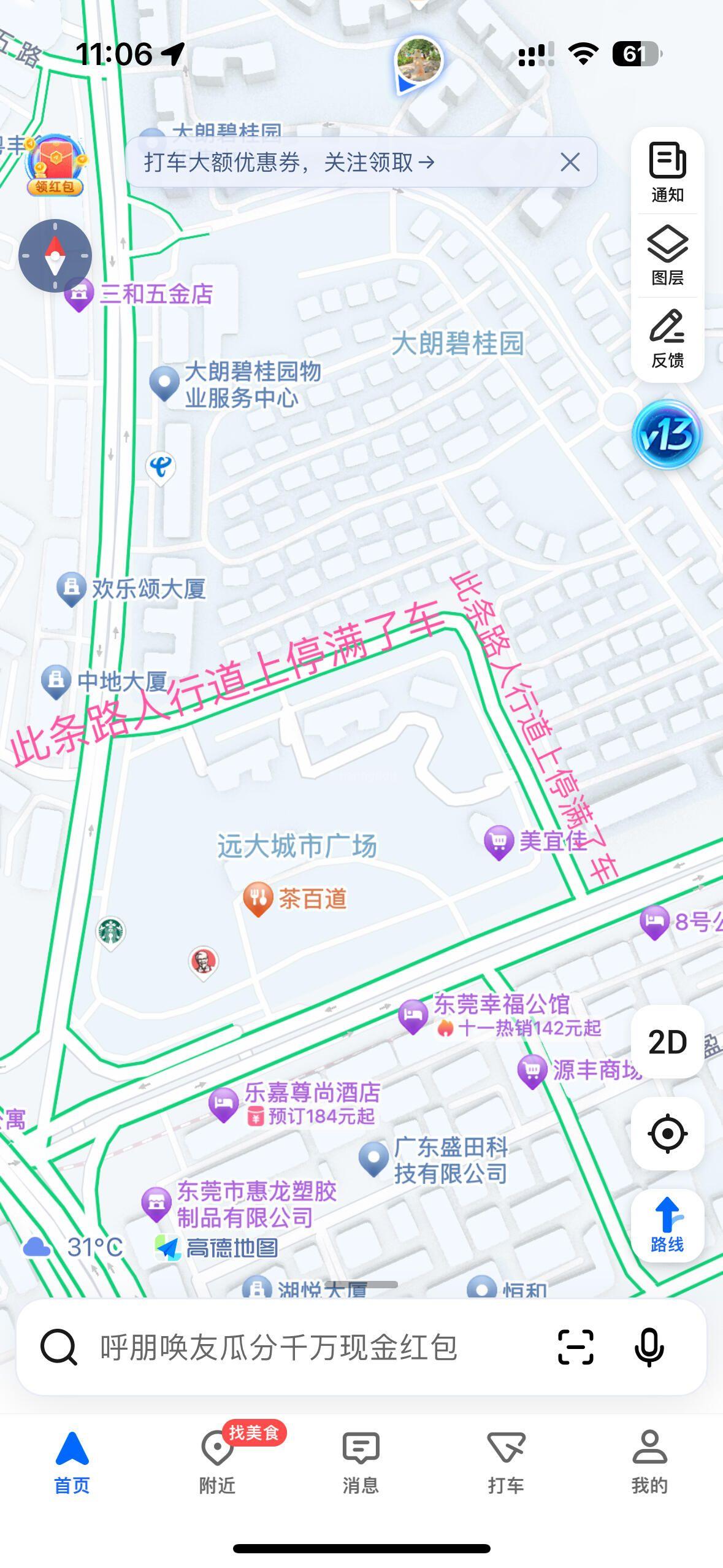Screen dimensions: 723x1568
Task: Open 通知 notifications panel
Action: (x=667, y=172)
